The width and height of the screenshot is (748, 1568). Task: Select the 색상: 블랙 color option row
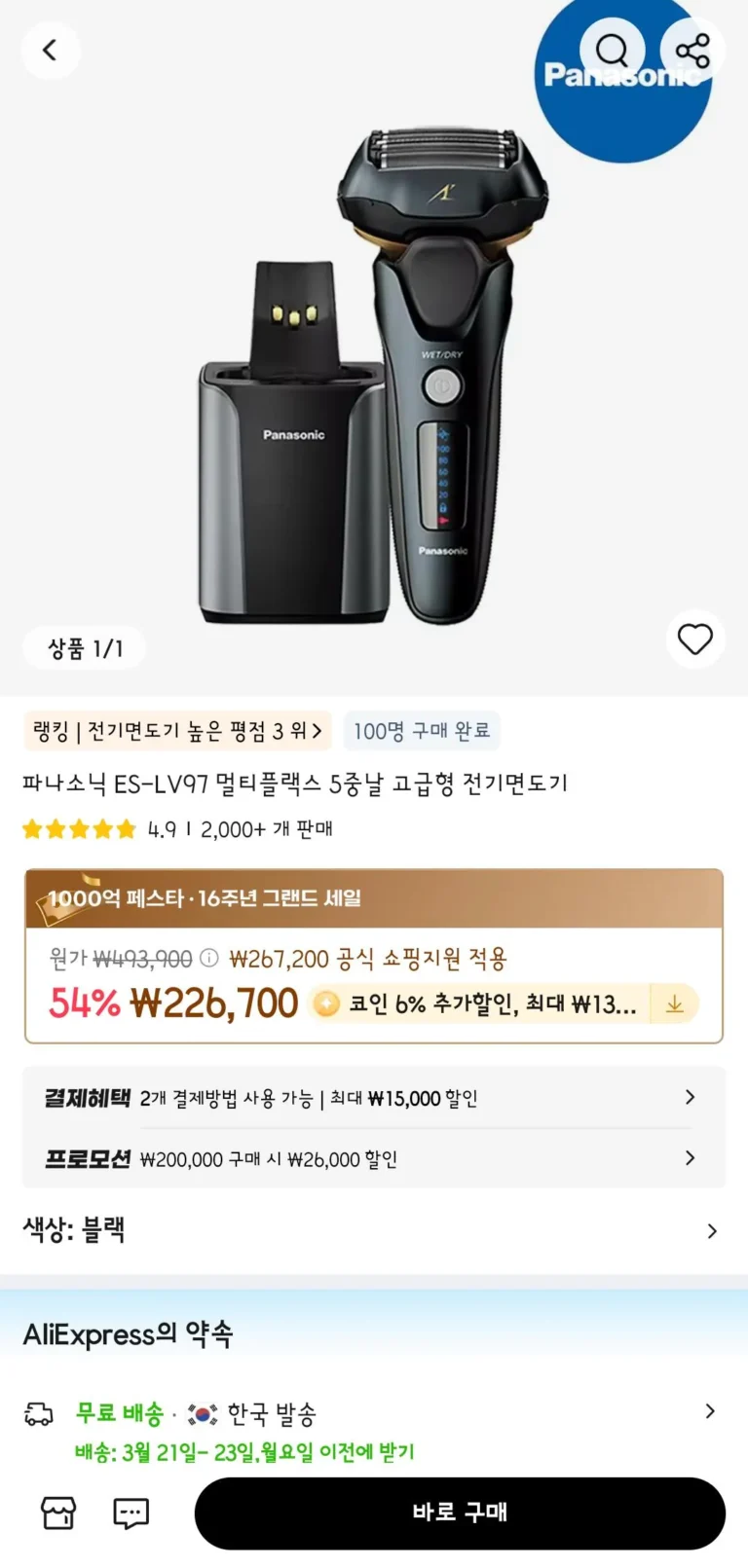[373, 1230]
